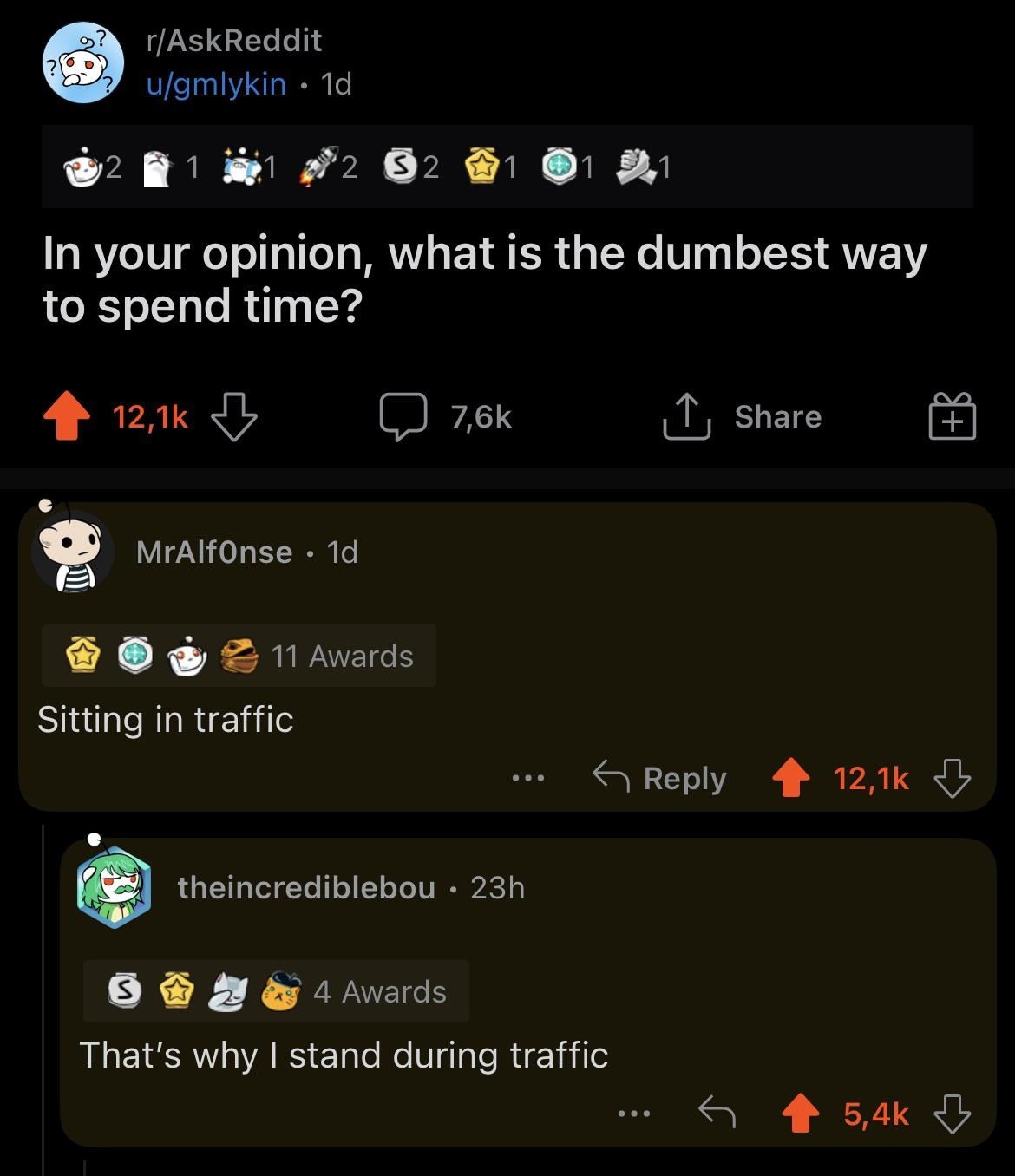Open MrAlf0nse's profile
The image size is (1015, 1176).
click(x=214, y=552)
